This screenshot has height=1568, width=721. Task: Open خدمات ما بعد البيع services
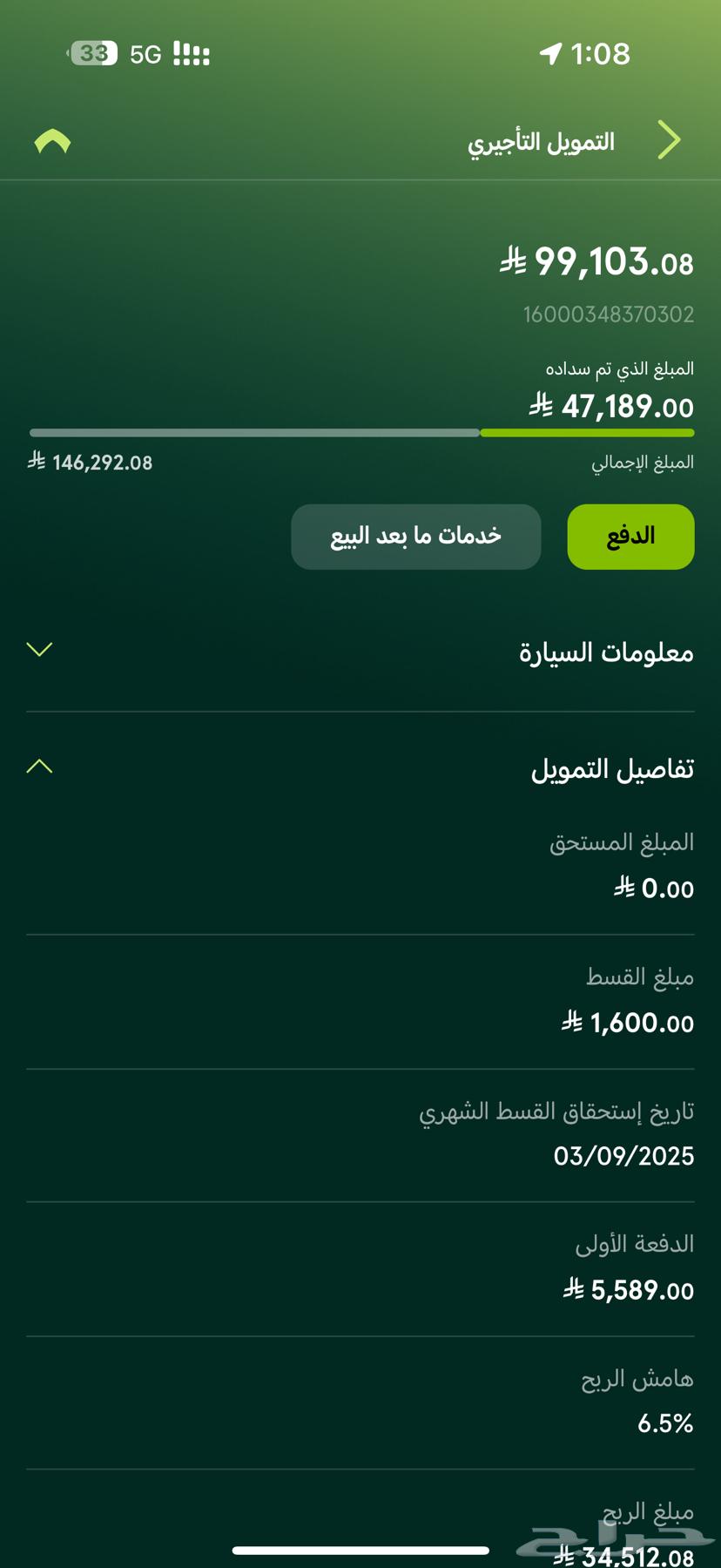click(x=415, y=537)
